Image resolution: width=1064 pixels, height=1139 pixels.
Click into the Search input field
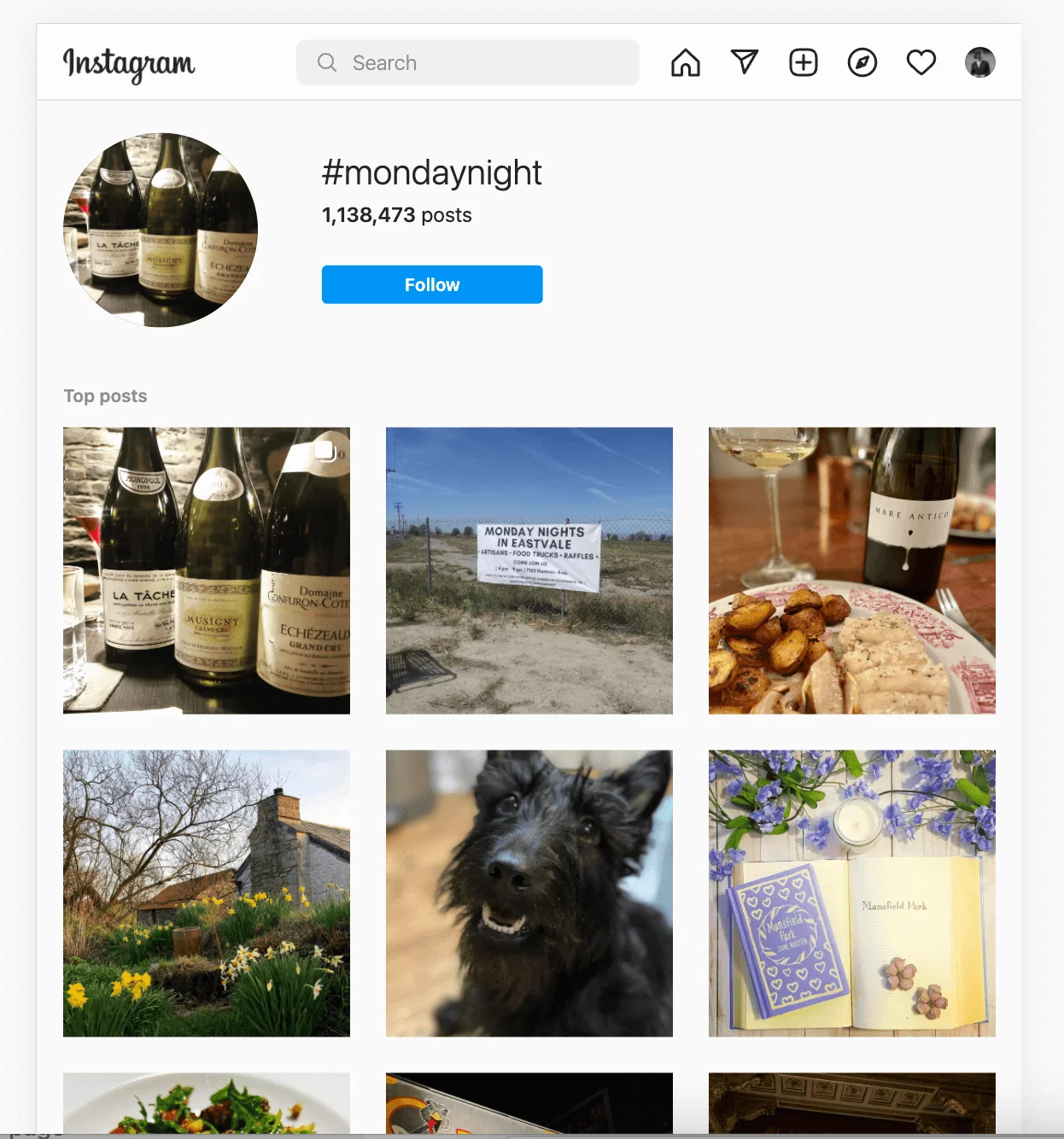[x=470, y=62]
